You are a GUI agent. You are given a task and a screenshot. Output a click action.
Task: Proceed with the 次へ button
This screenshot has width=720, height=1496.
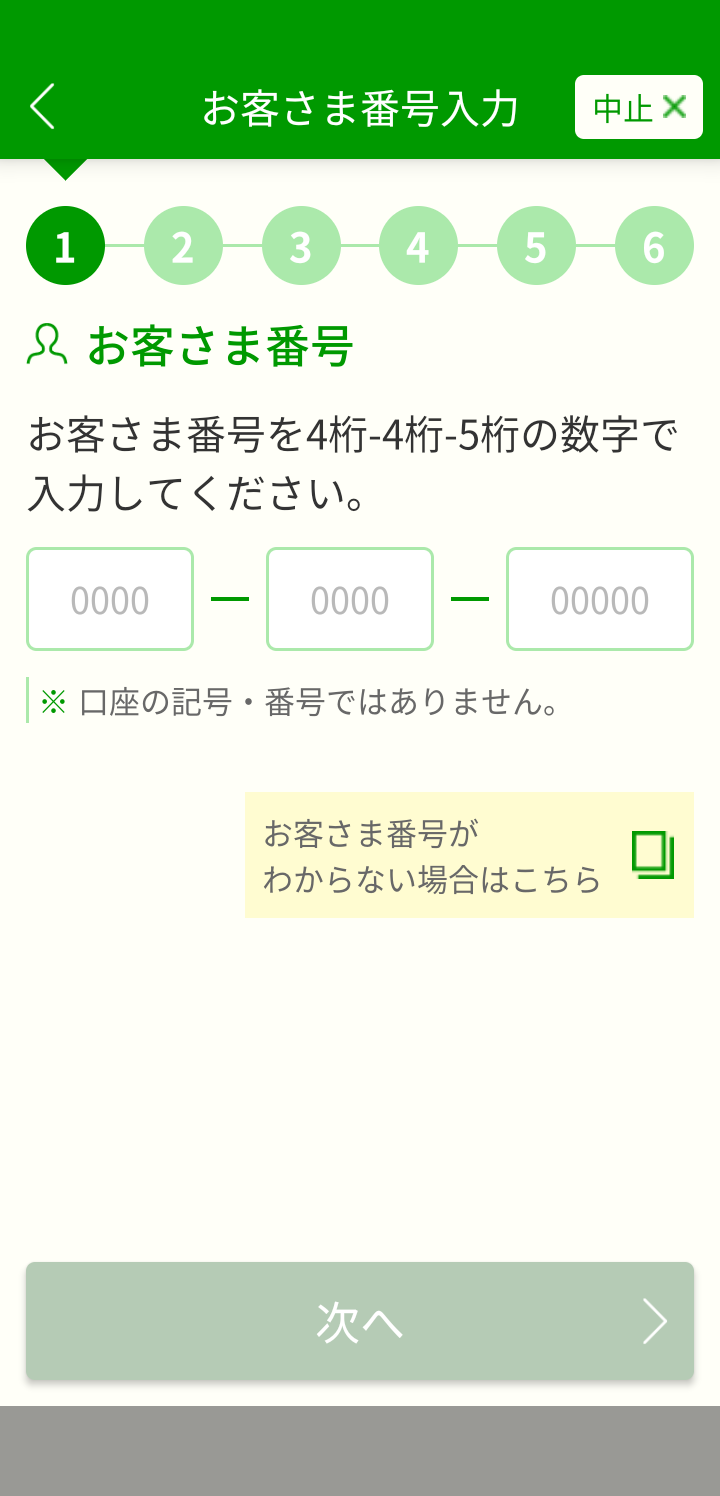(360, 1321)
